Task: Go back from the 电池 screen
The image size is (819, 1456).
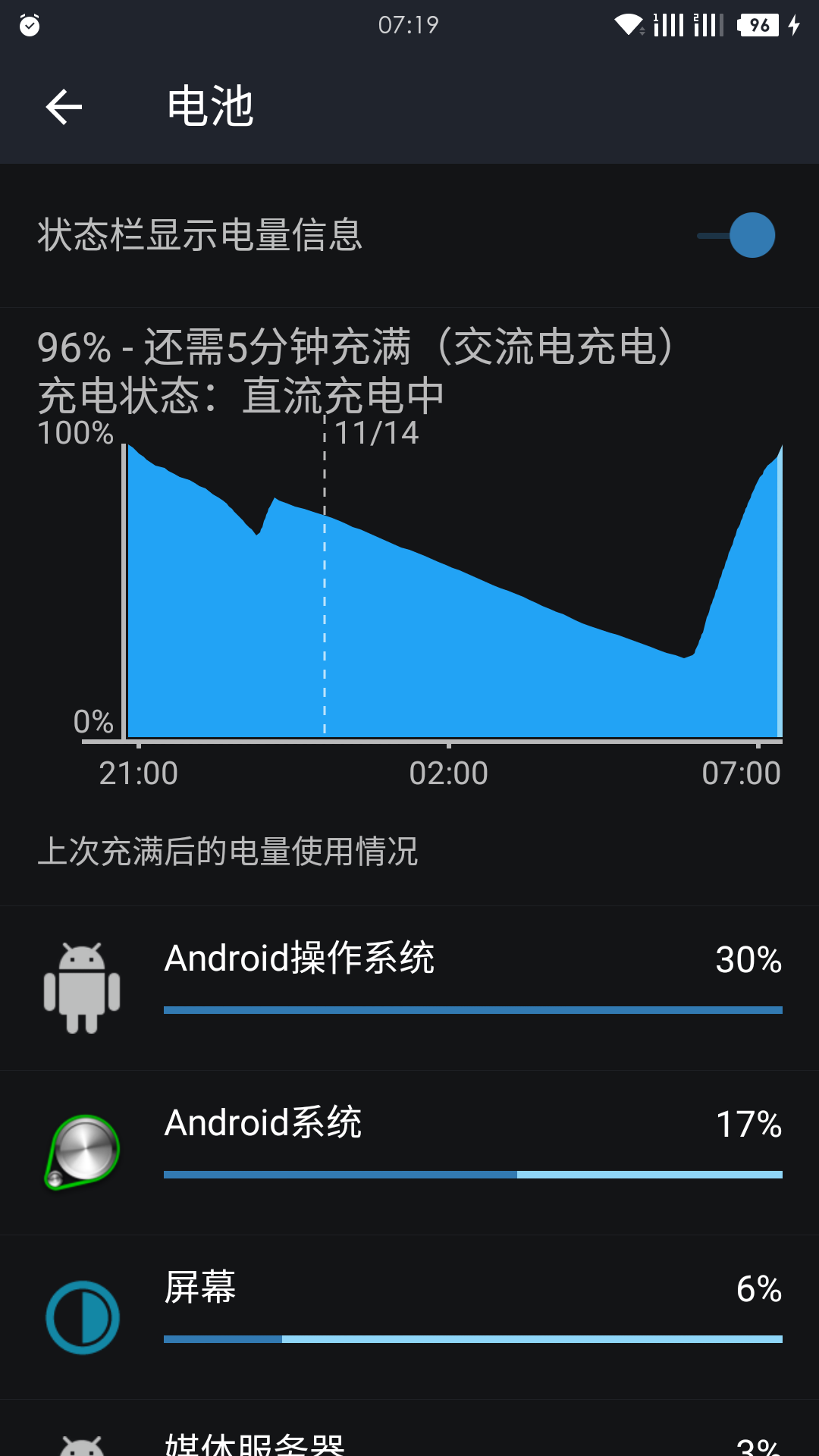Action: [x=64, y=106]
